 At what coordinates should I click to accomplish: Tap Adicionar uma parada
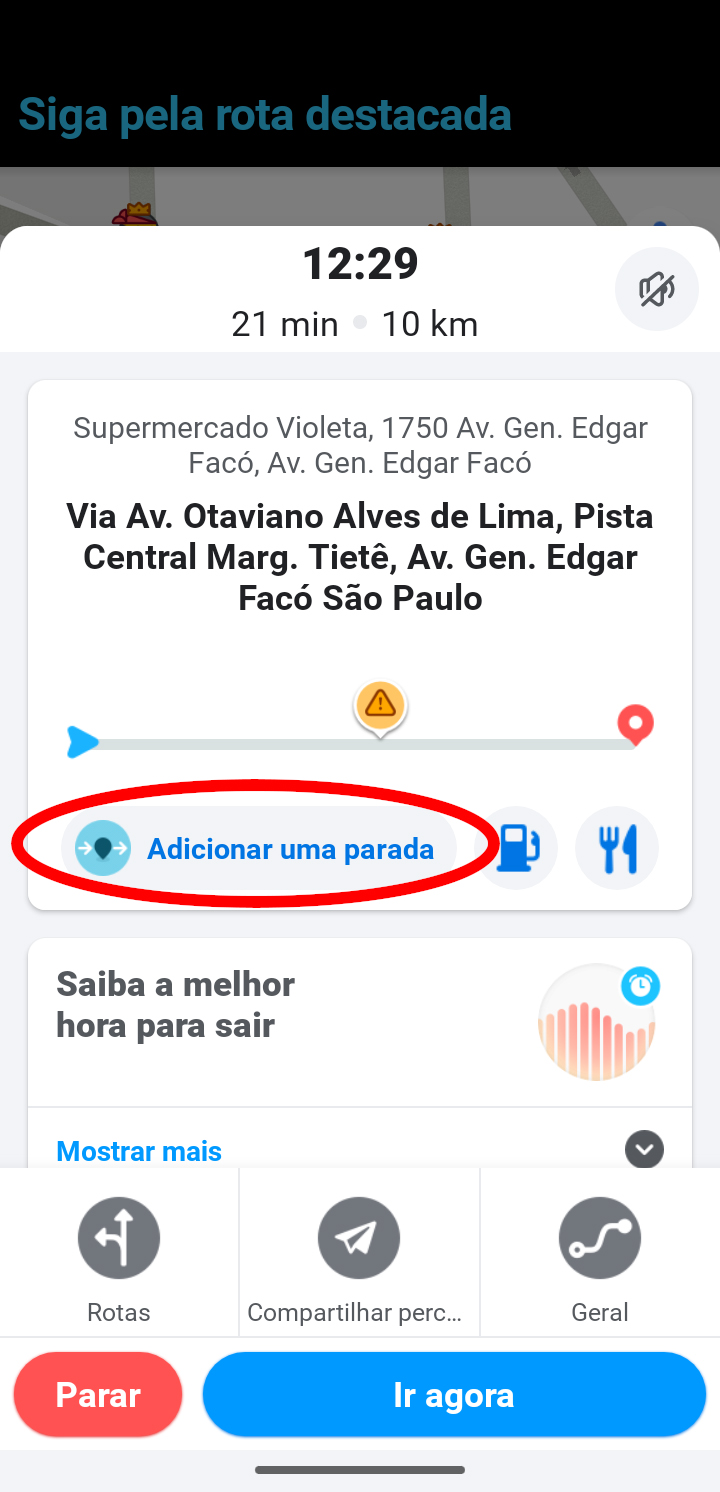pyautogui.click(x=259, y=849)
